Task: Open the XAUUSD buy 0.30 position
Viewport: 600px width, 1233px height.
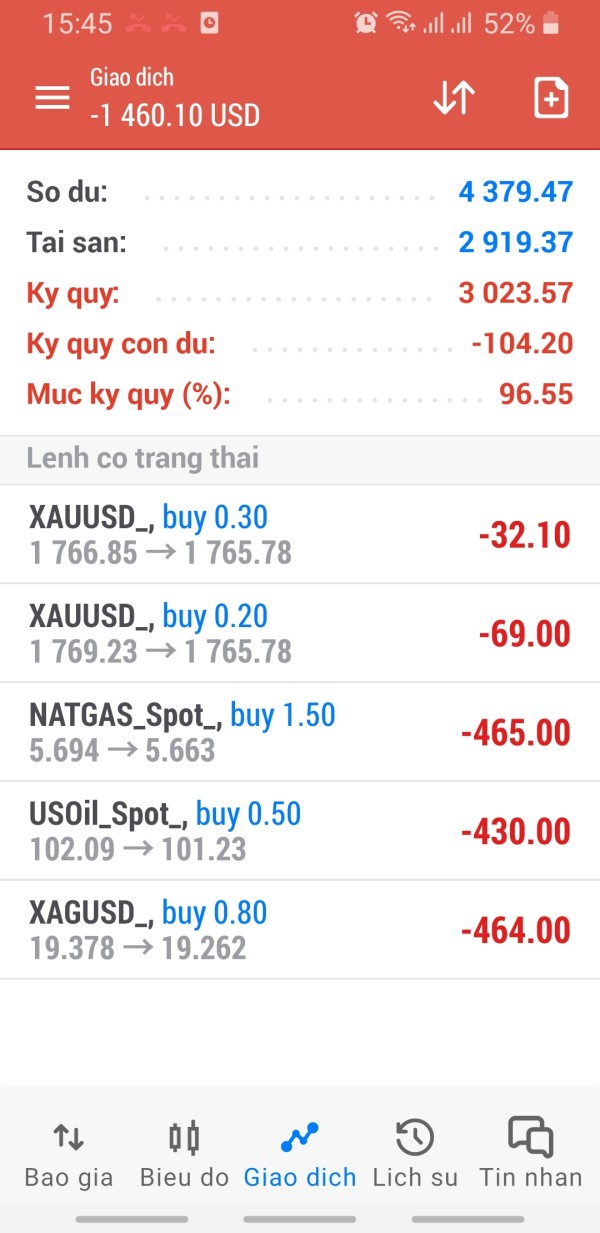Action: click(300, 534)
